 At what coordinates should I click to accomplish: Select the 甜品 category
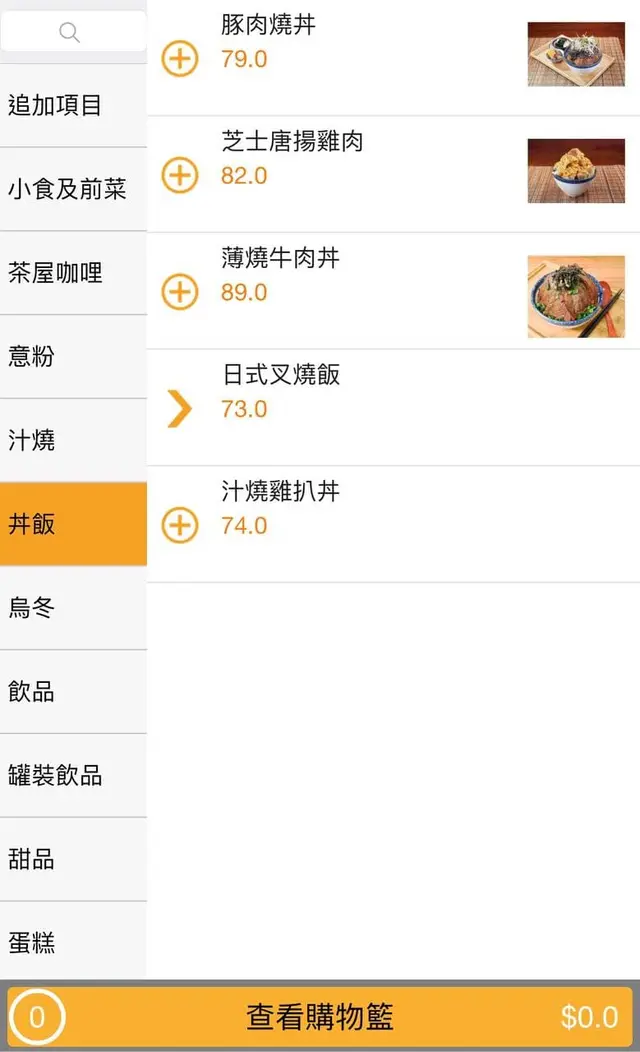(73, 859)
